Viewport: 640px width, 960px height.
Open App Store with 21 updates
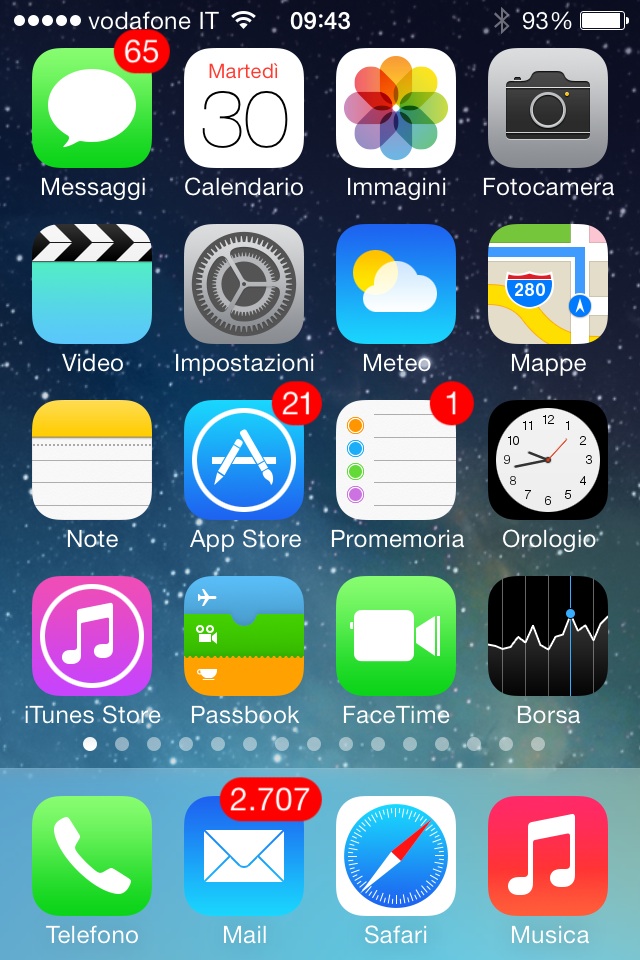point(244,460)
